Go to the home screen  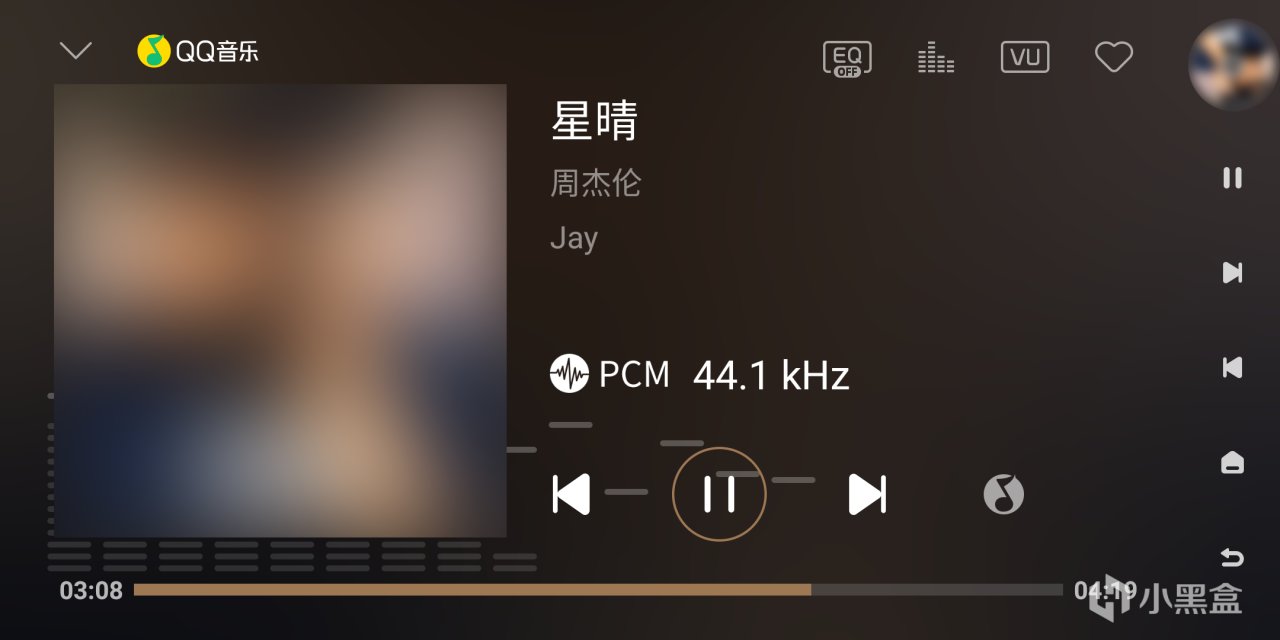pyautogui.click(x=1232, y=462)
